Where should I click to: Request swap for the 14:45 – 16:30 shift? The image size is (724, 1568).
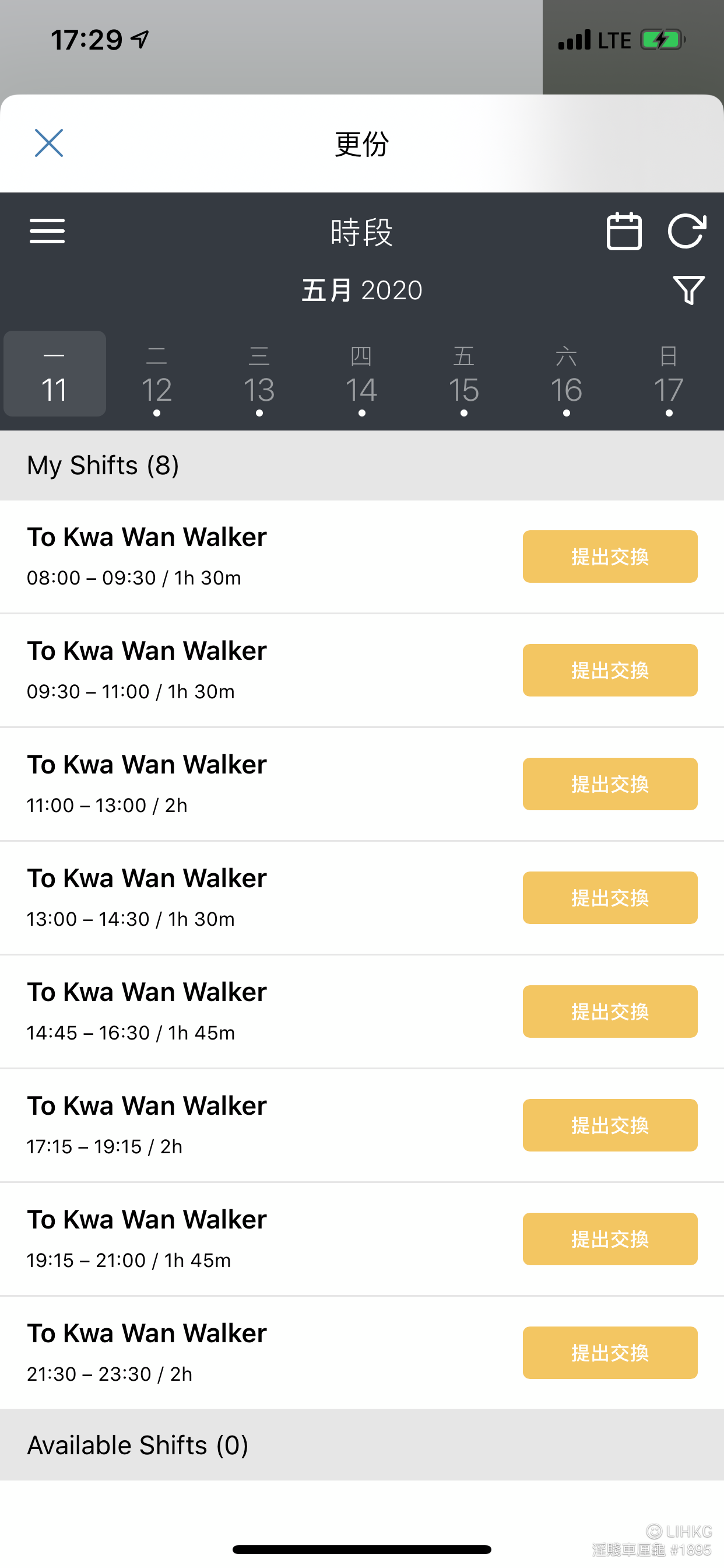610,1012
